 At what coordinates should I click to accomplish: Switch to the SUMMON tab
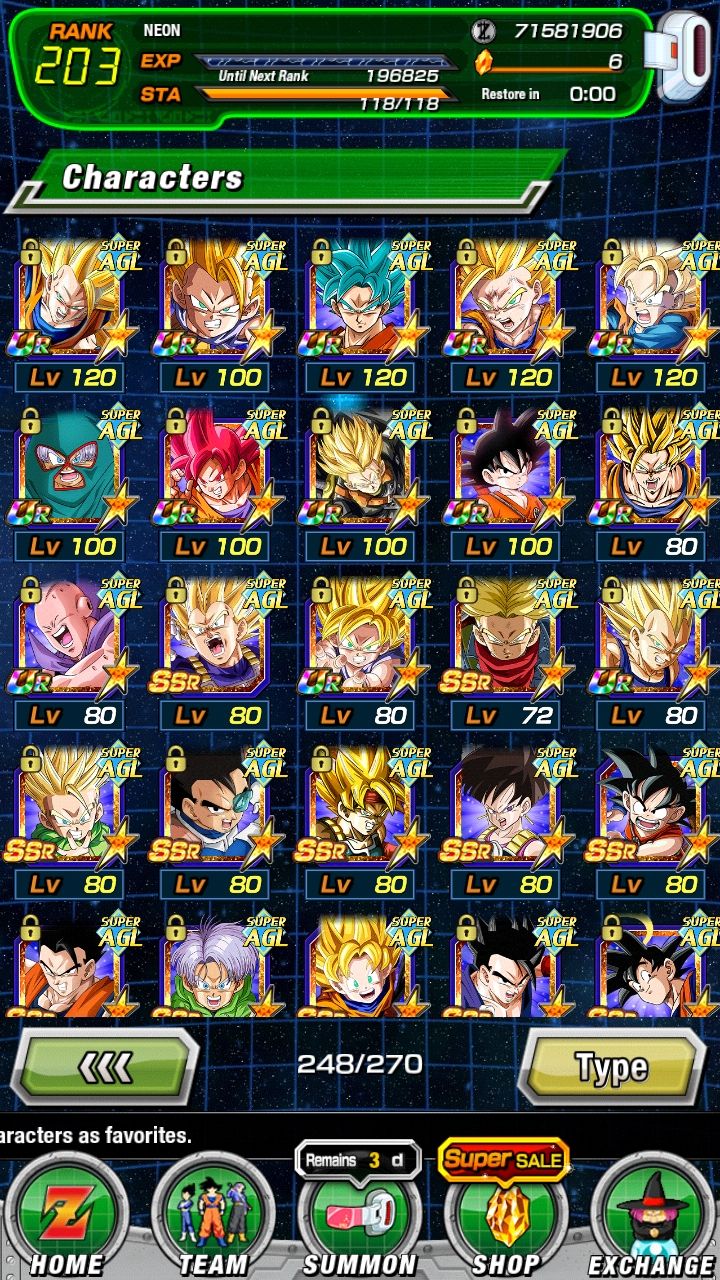[x=360, y=1215]
